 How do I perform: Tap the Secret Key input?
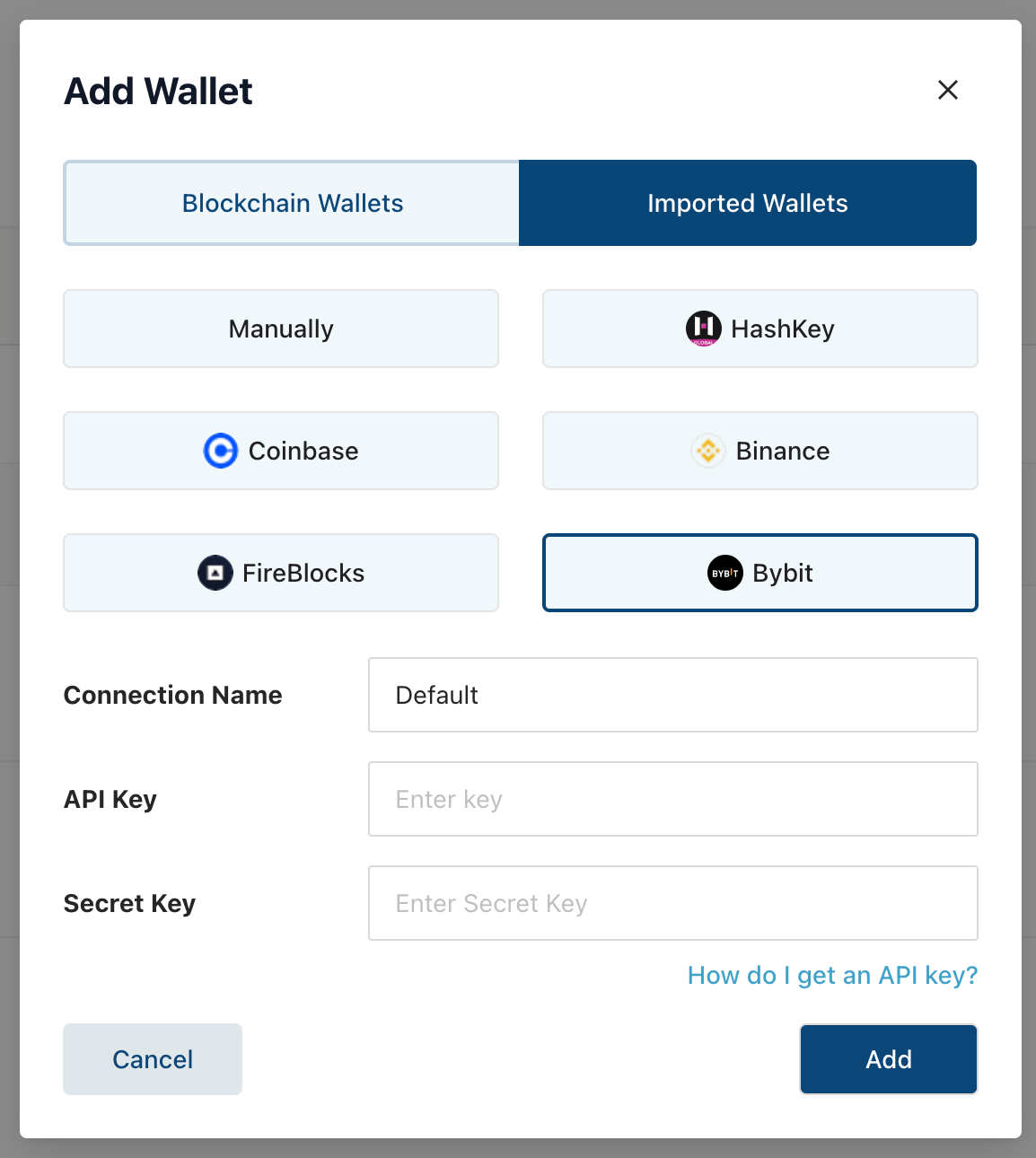point(672,903)
